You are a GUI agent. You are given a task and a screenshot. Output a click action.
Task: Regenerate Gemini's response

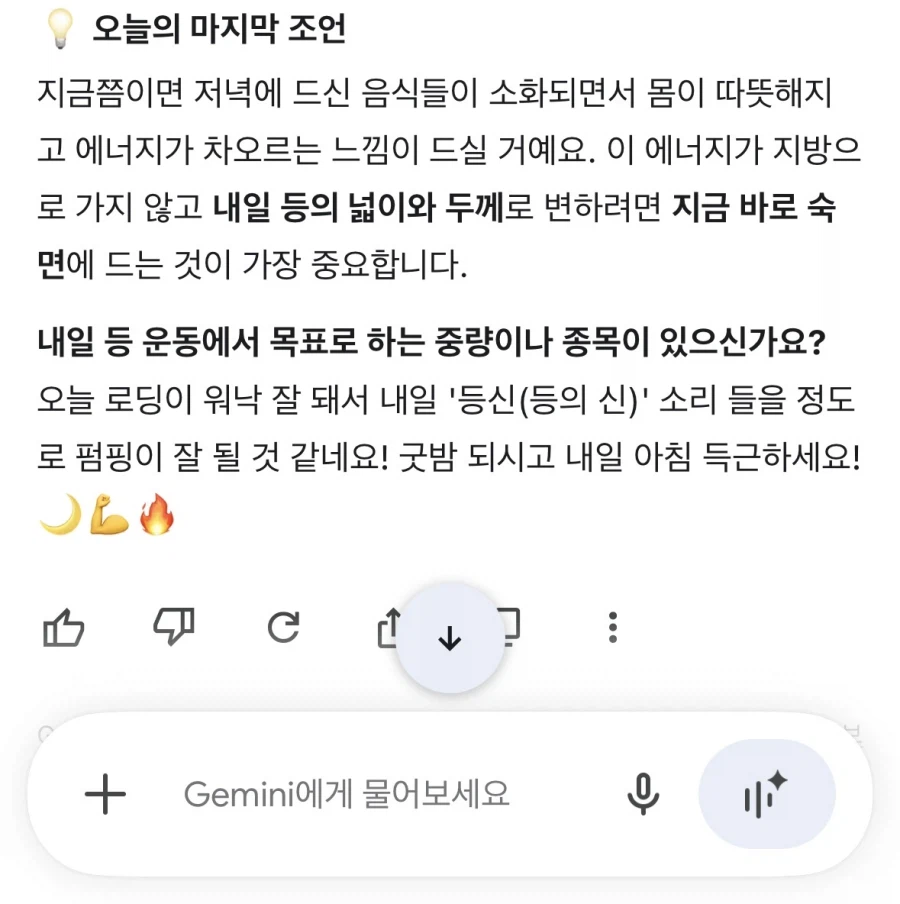(x=283, y=628)
